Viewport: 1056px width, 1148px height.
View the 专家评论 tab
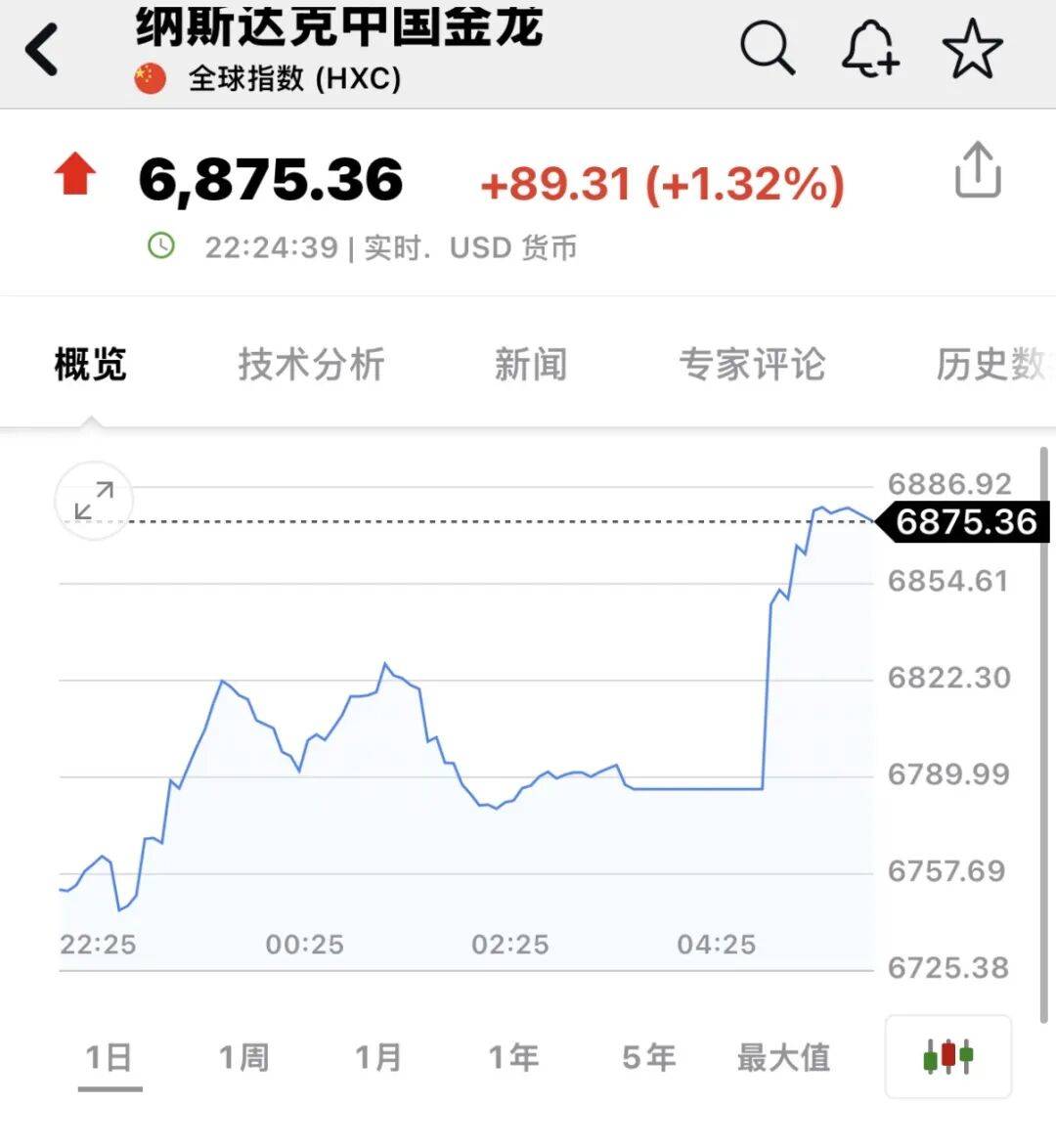752,365
